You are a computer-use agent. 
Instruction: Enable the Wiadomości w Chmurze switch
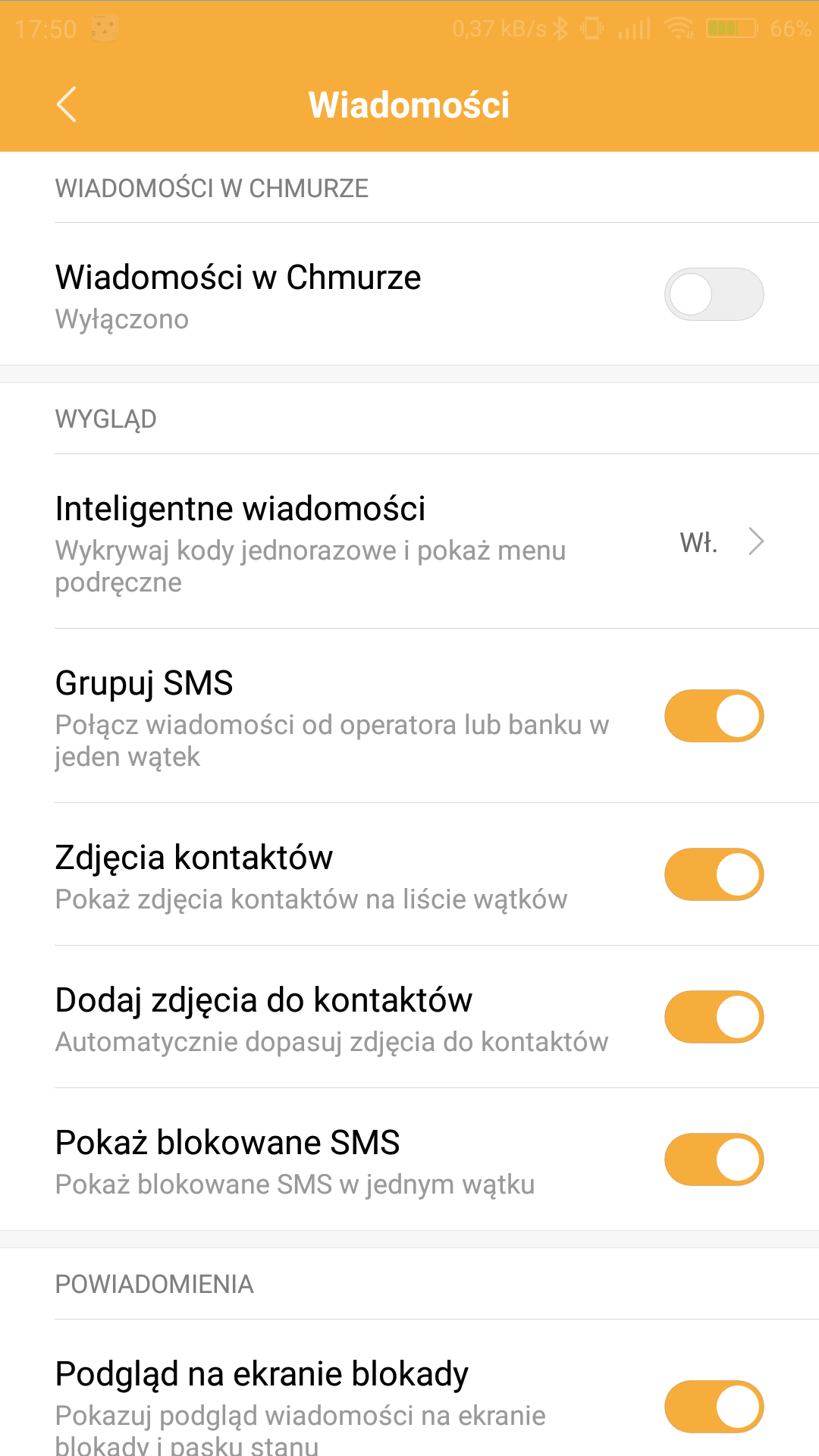pos(714,294)
